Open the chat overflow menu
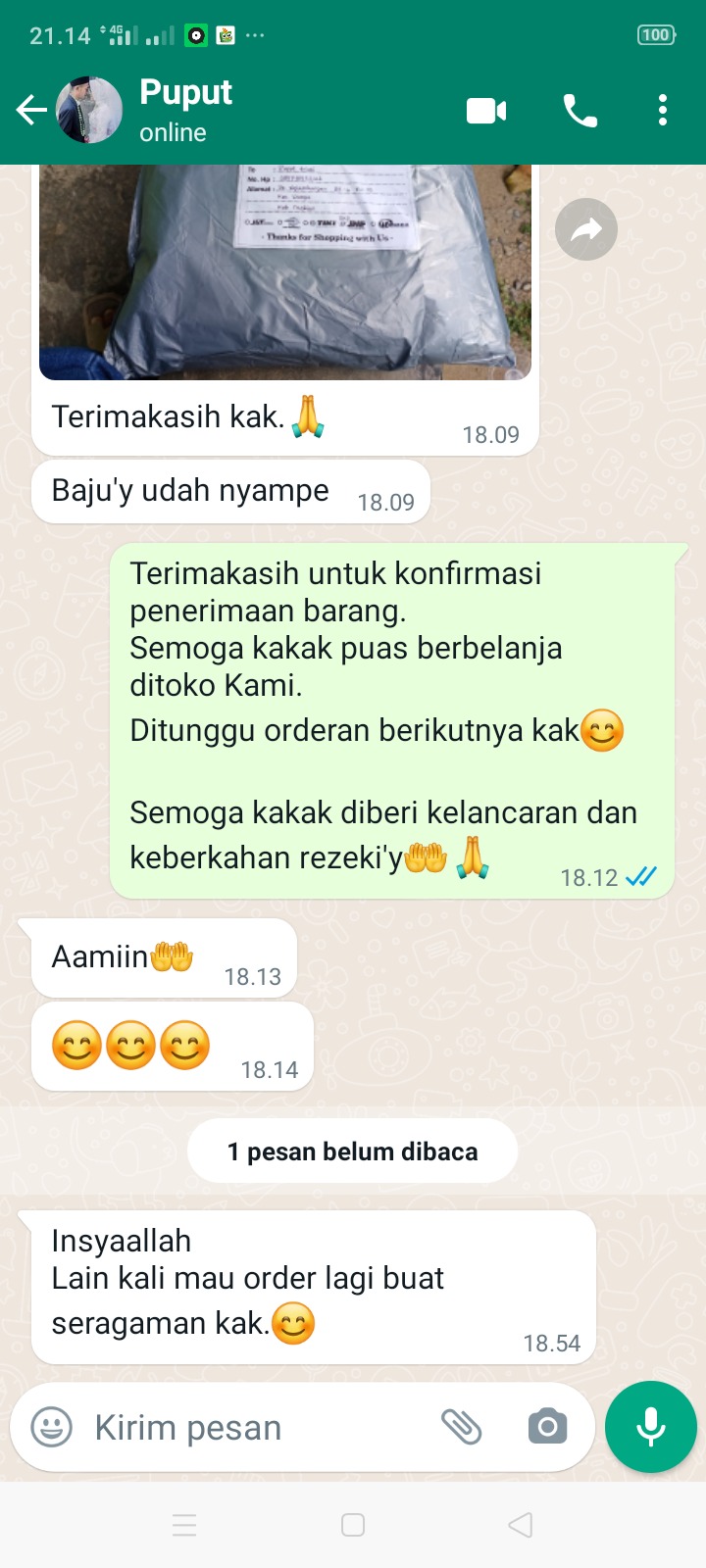 pyautogui.click(x=663, y=111)
